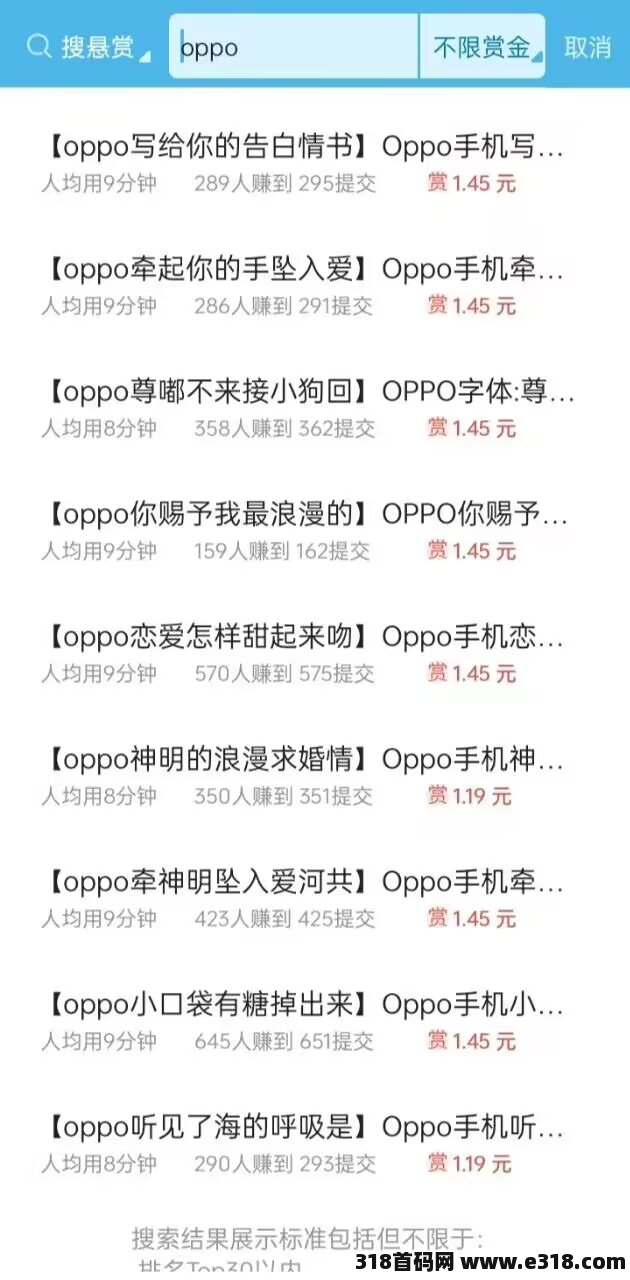This screenshot has width=630, height=1280.
Task: Open the oppo恋爱怎样甜起来吻 bounty
Action: [x=315, y=653]
